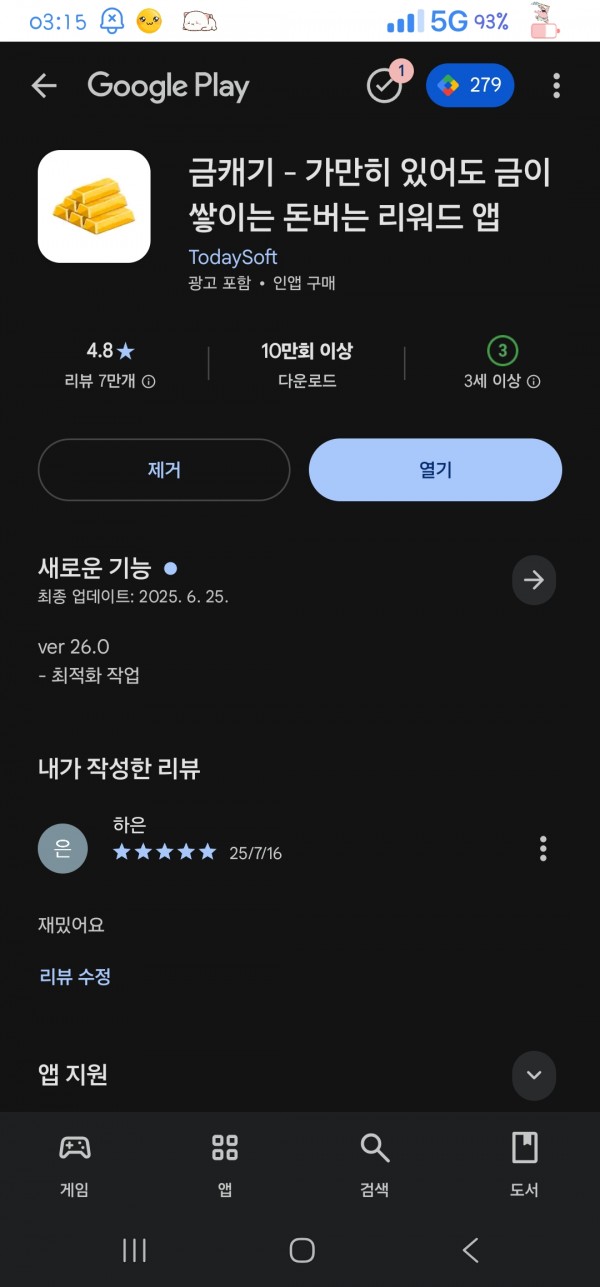This screenshot has width=600, height=1287.
Task: Open options menu for 하은's review
Action: pyautogui.click(x=543, y=849)
